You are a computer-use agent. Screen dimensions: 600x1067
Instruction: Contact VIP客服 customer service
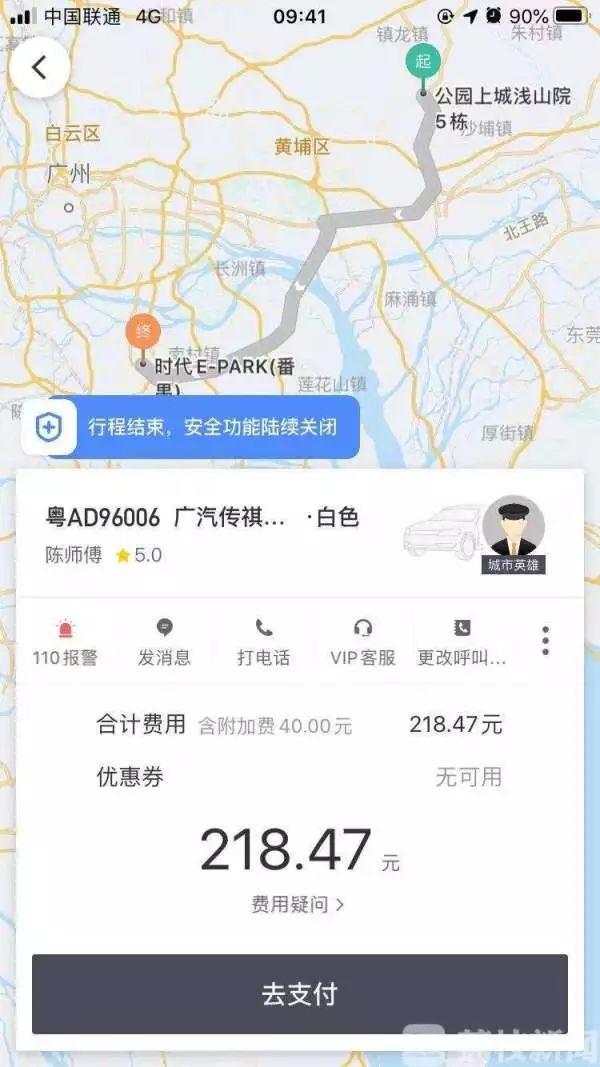pyautogui.click(x=363, y=641)
